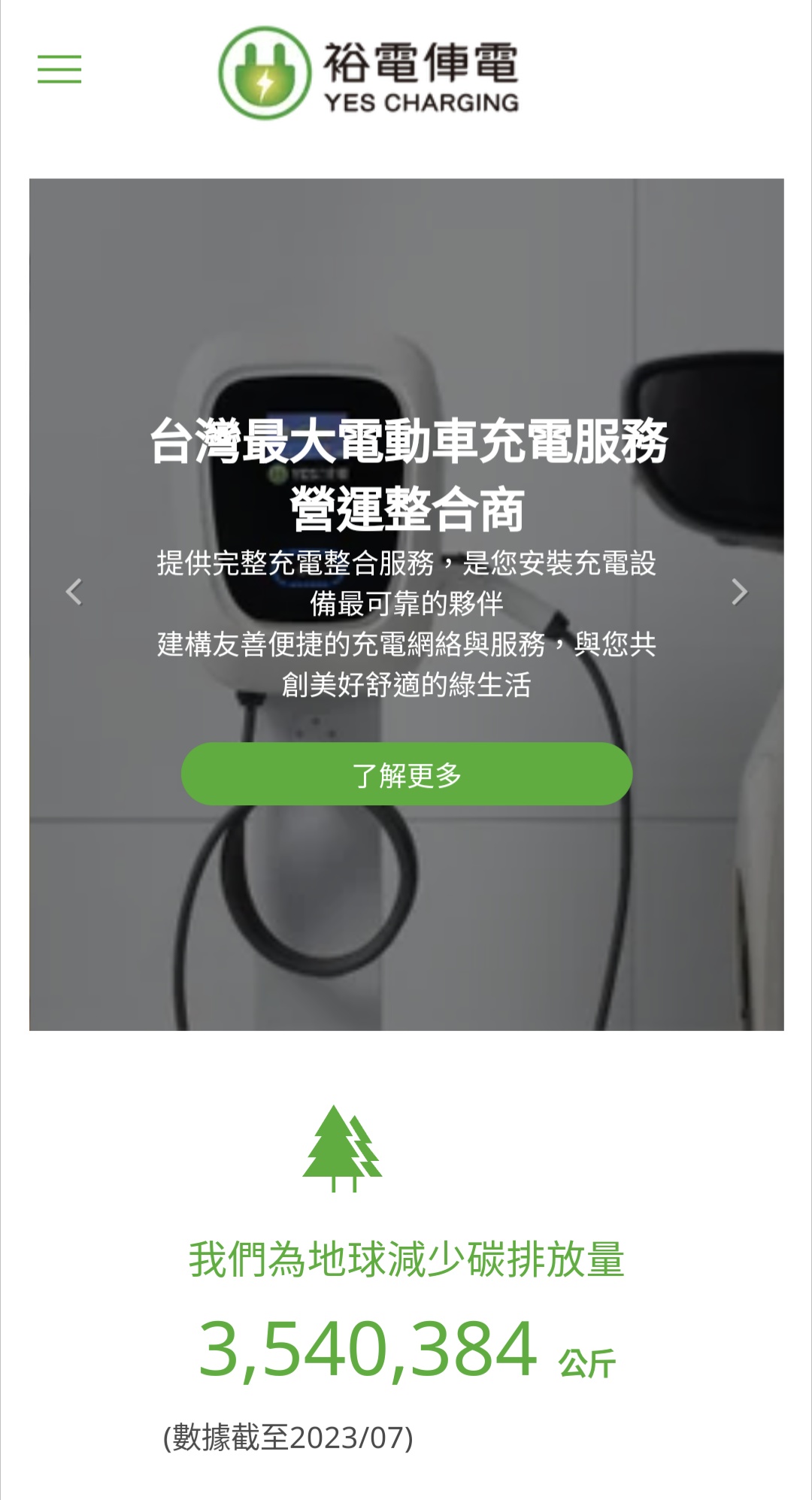Open the hamburger navigation menu
Viewport: 812px width, 1500px height.
(x=59, y=69)
